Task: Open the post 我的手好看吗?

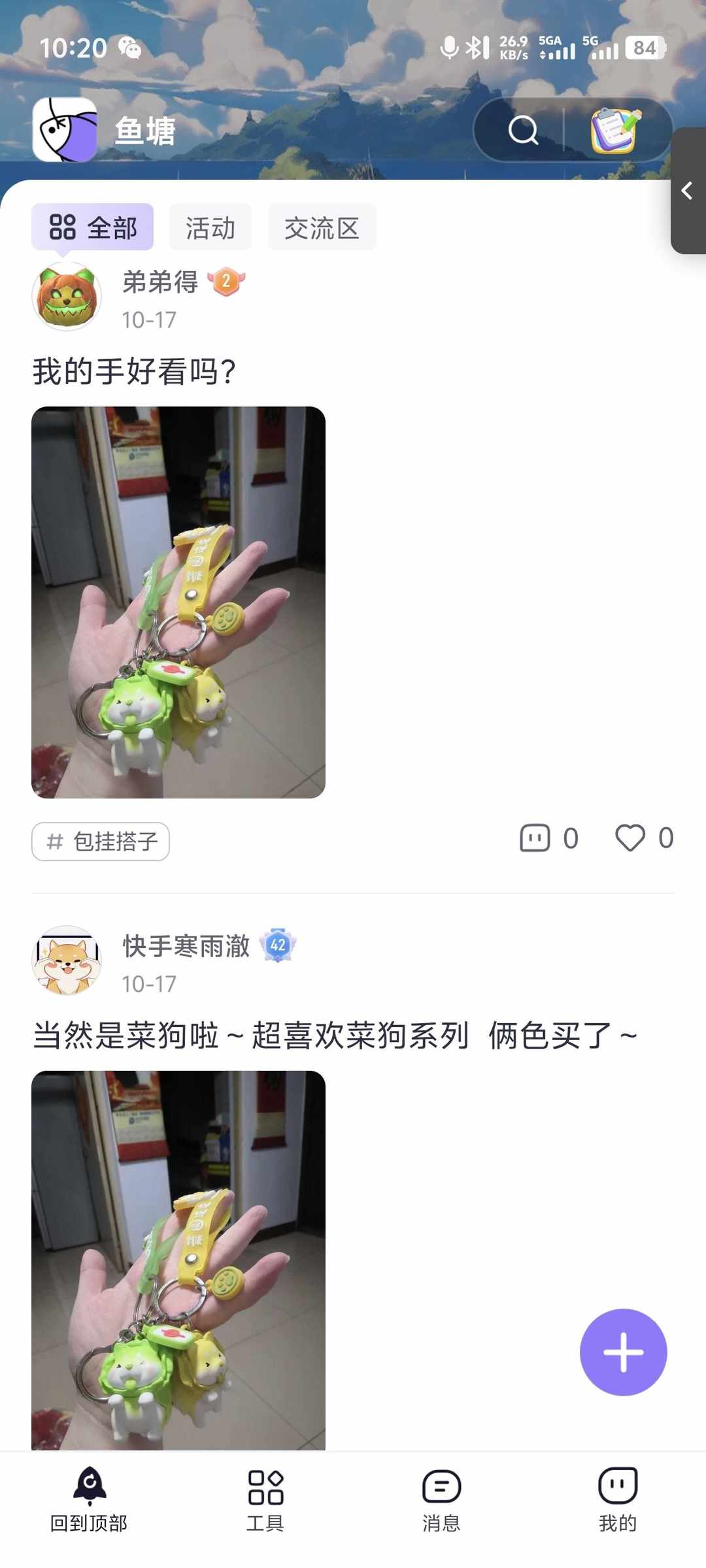Action: pyautogui.click(x=134, y=371)
